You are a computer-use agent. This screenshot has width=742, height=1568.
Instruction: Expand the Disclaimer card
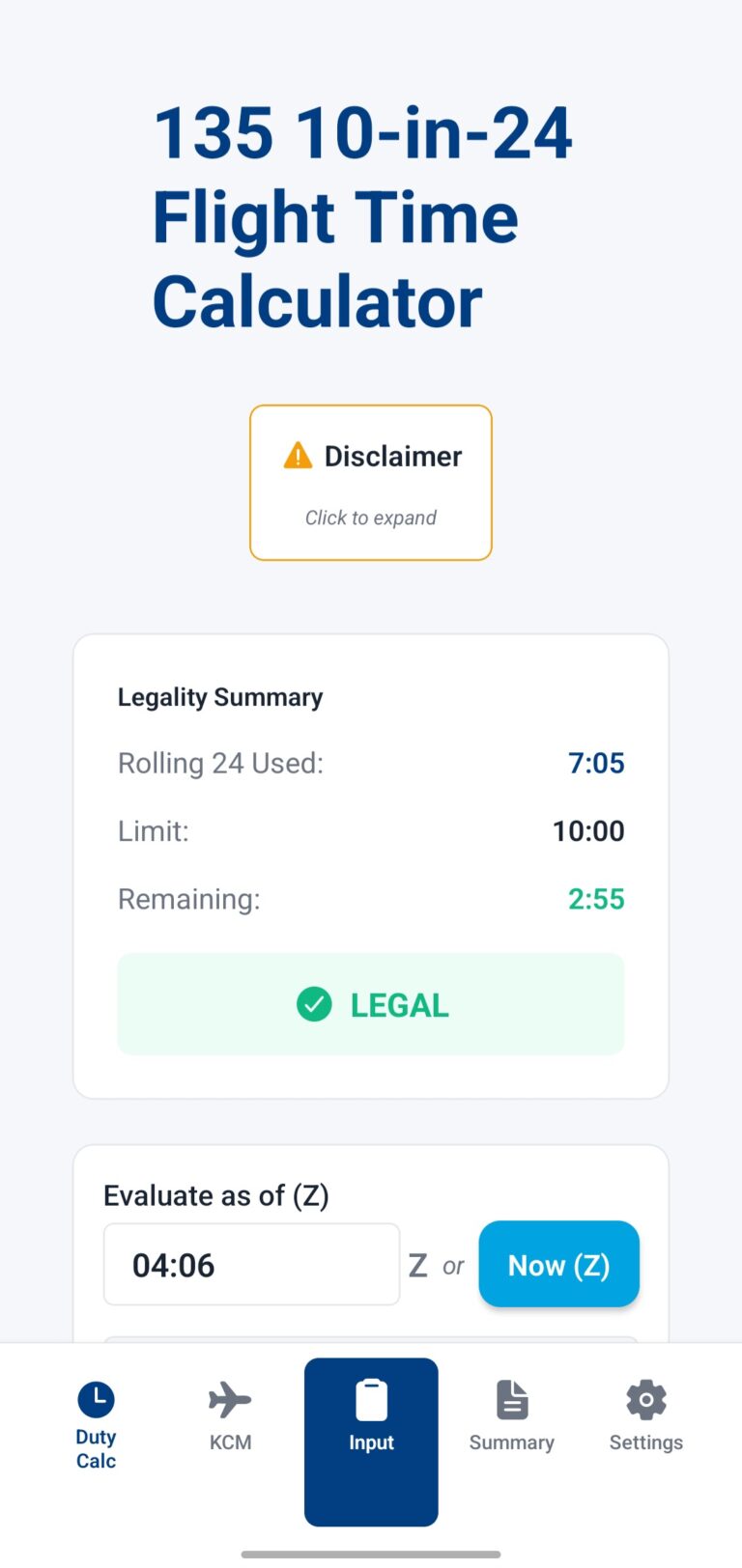pos(371,483)
